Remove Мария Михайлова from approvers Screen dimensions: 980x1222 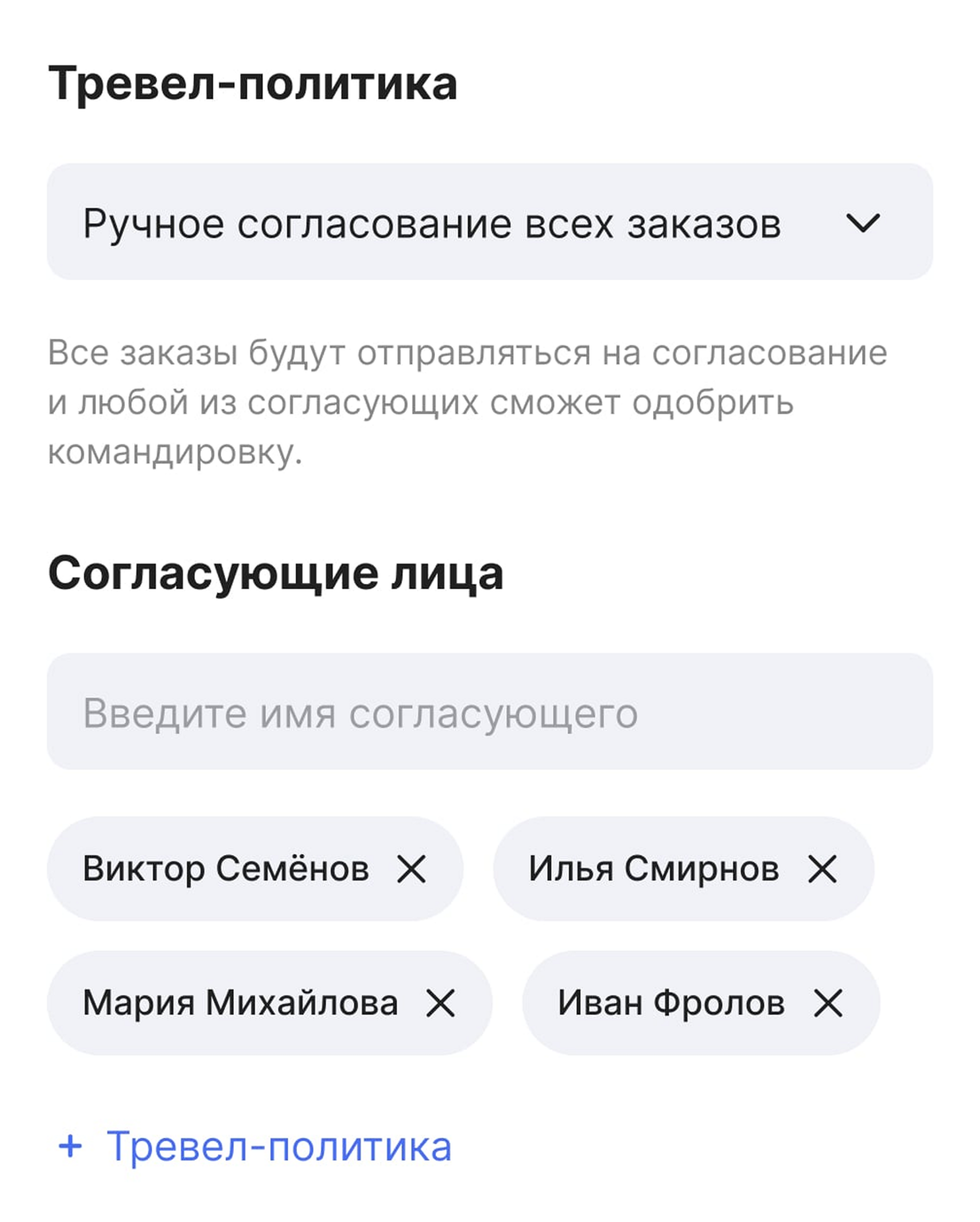pyautogui.click(x=440, y=1003)
